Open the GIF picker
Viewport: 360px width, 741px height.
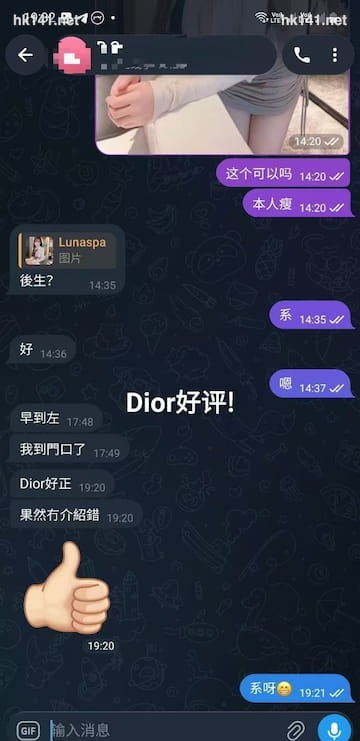28,731
